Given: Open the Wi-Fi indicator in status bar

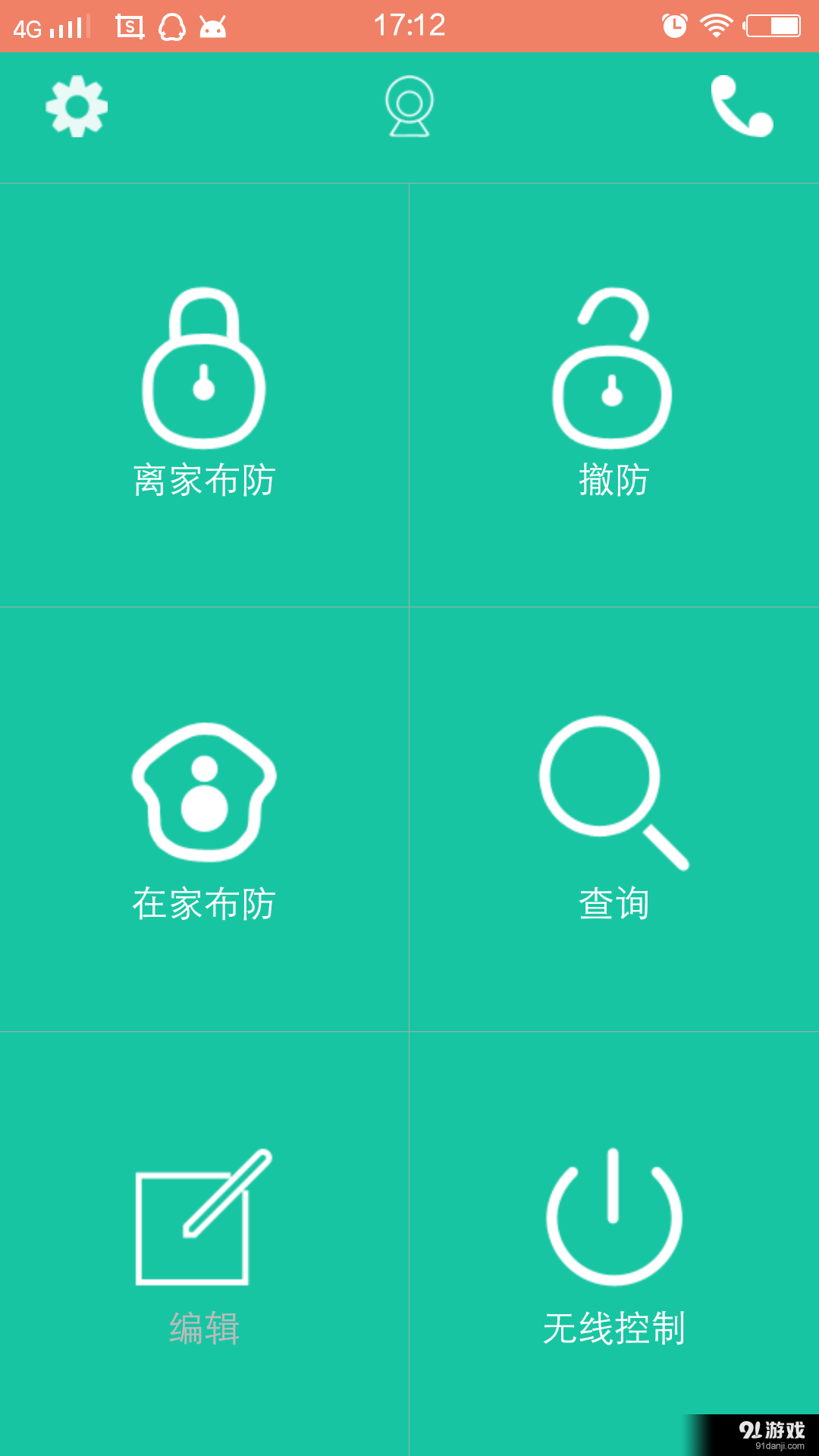Looking at the screenshot, I should 715,25.
